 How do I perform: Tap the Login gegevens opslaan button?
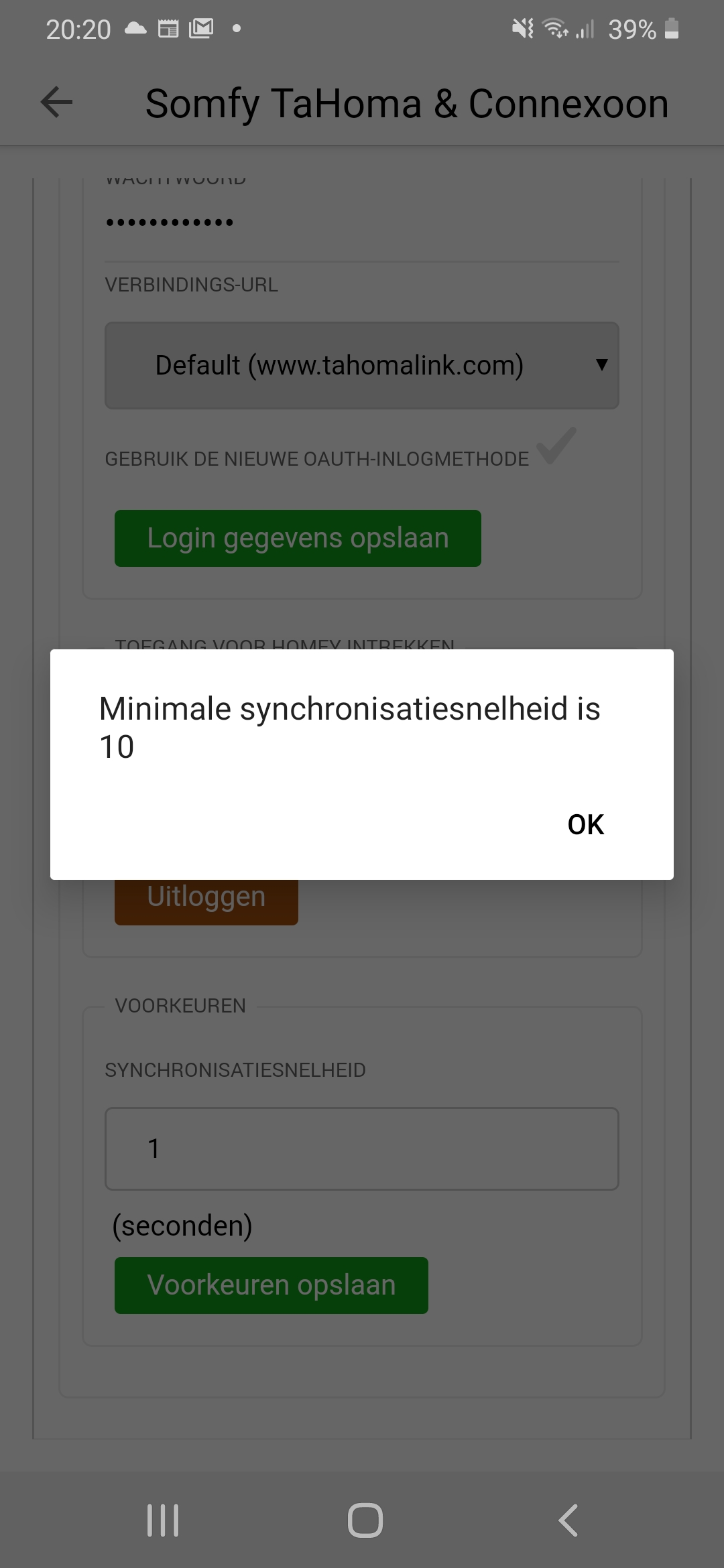click(x=298, y=538)
